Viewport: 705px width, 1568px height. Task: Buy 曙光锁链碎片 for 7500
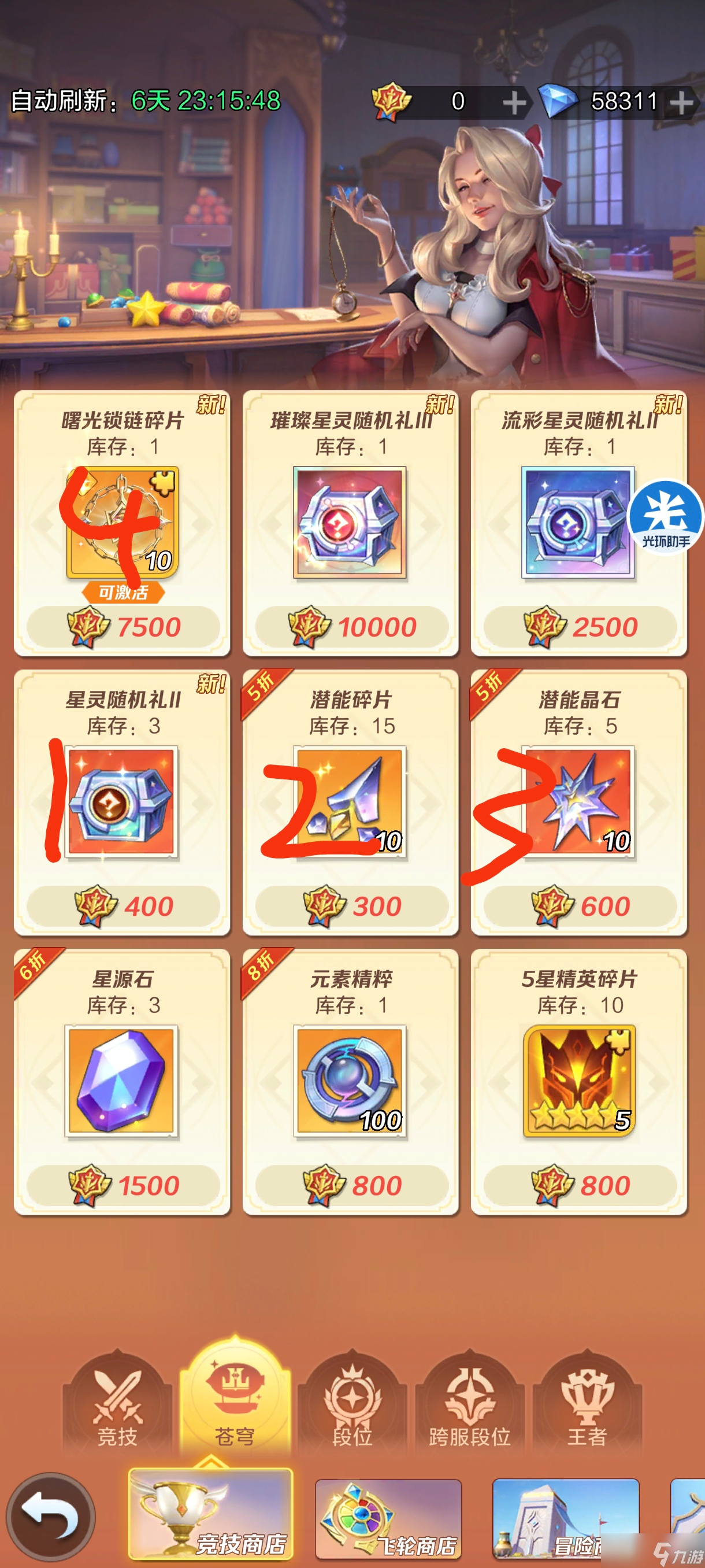tap(123, 627)
